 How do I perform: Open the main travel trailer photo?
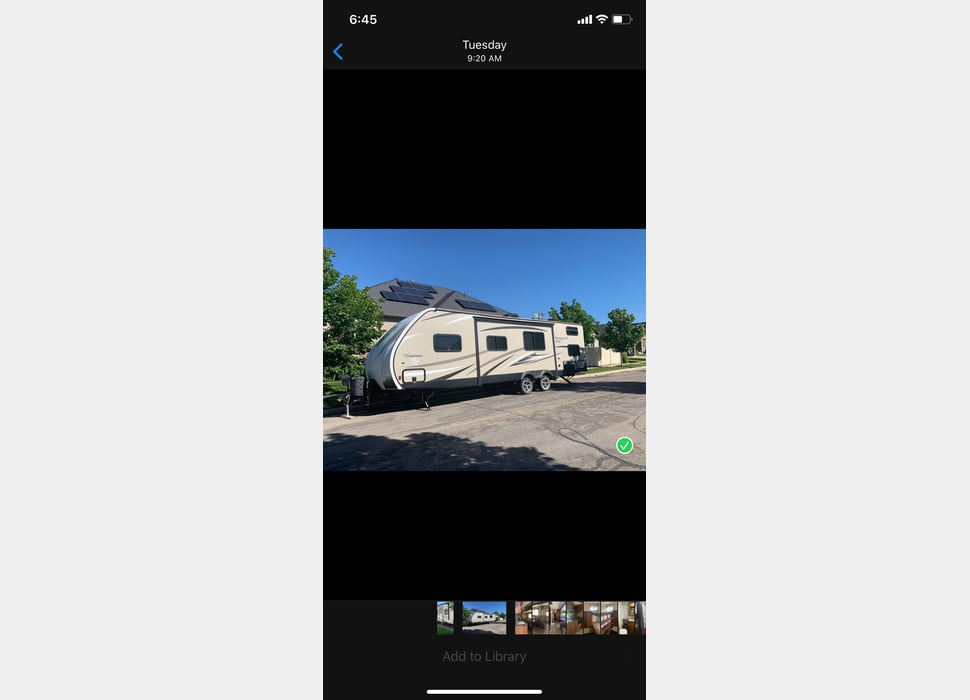point(484,350)
